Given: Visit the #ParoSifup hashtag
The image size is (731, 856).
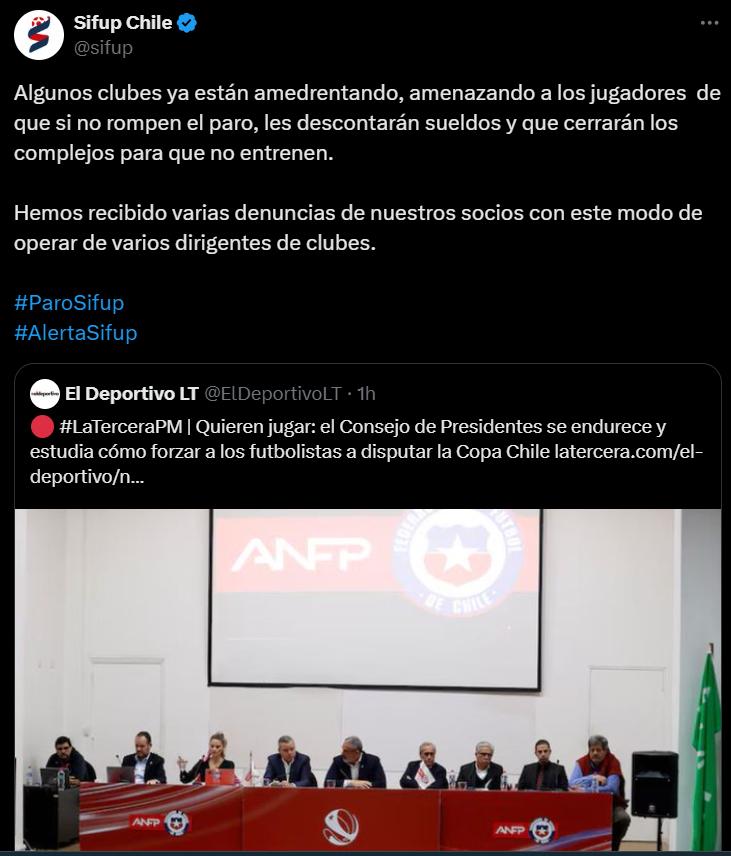Looking at the screenshot, I should [x=69, y=301].
